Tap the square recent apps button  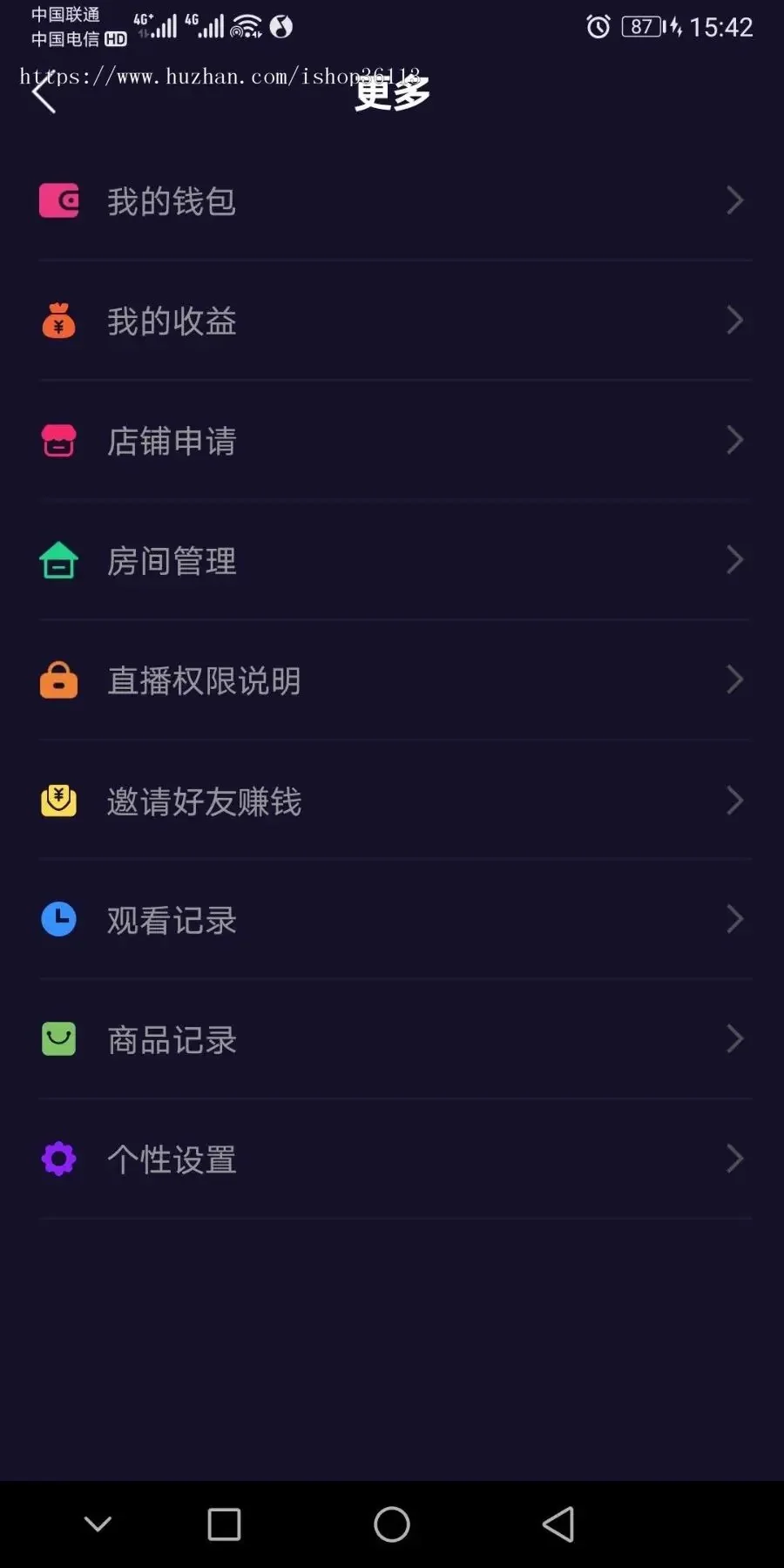(x=223, y=1524)
